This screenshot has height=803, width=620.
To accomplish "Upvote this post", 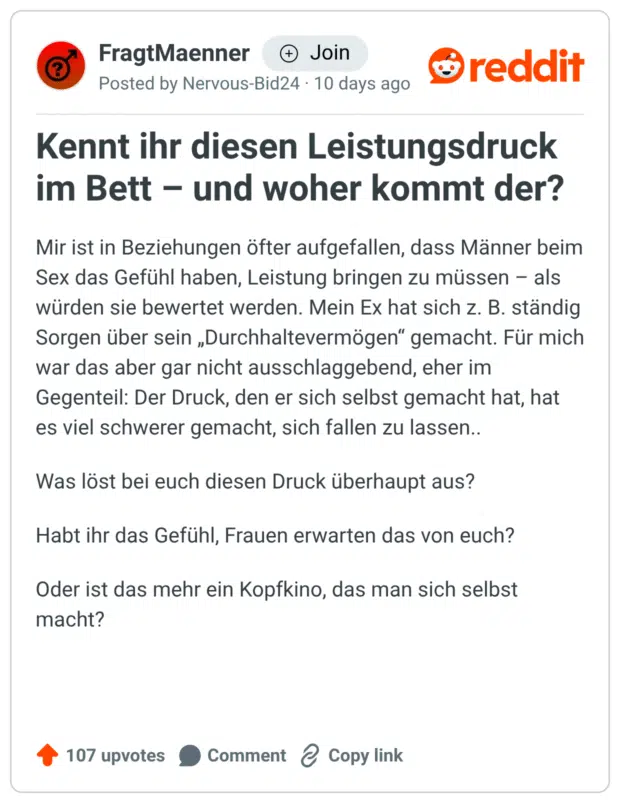I will 47,756.
